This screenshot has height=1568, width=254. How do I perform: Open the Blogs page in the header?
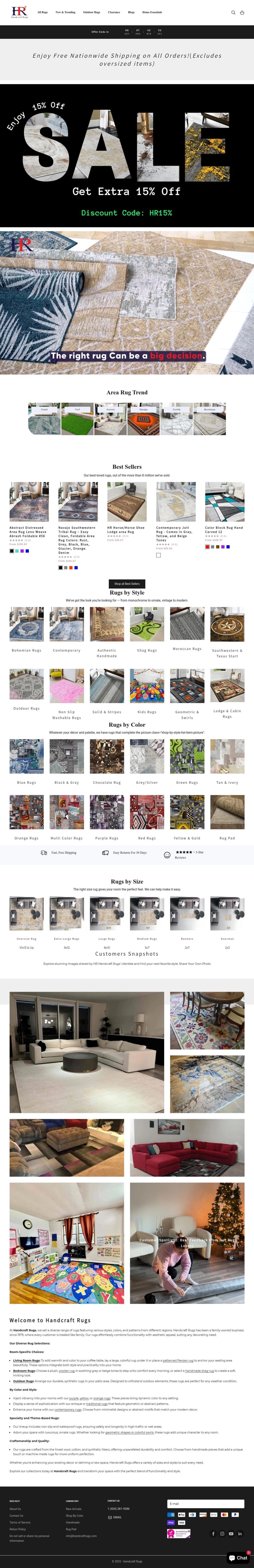(131, 12)
